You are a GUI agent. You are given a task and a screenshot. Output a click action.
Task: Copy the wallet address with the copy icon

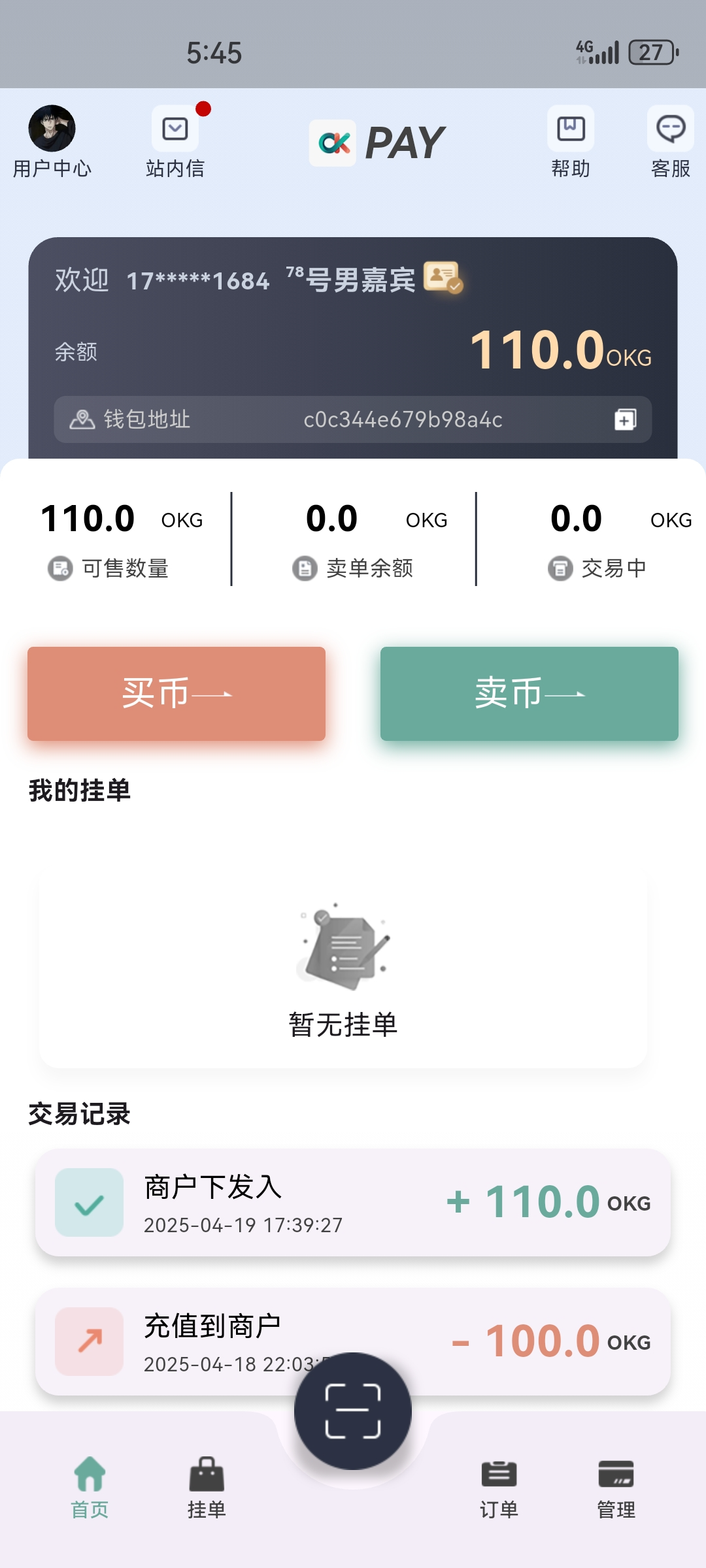[x=627, y=420]
